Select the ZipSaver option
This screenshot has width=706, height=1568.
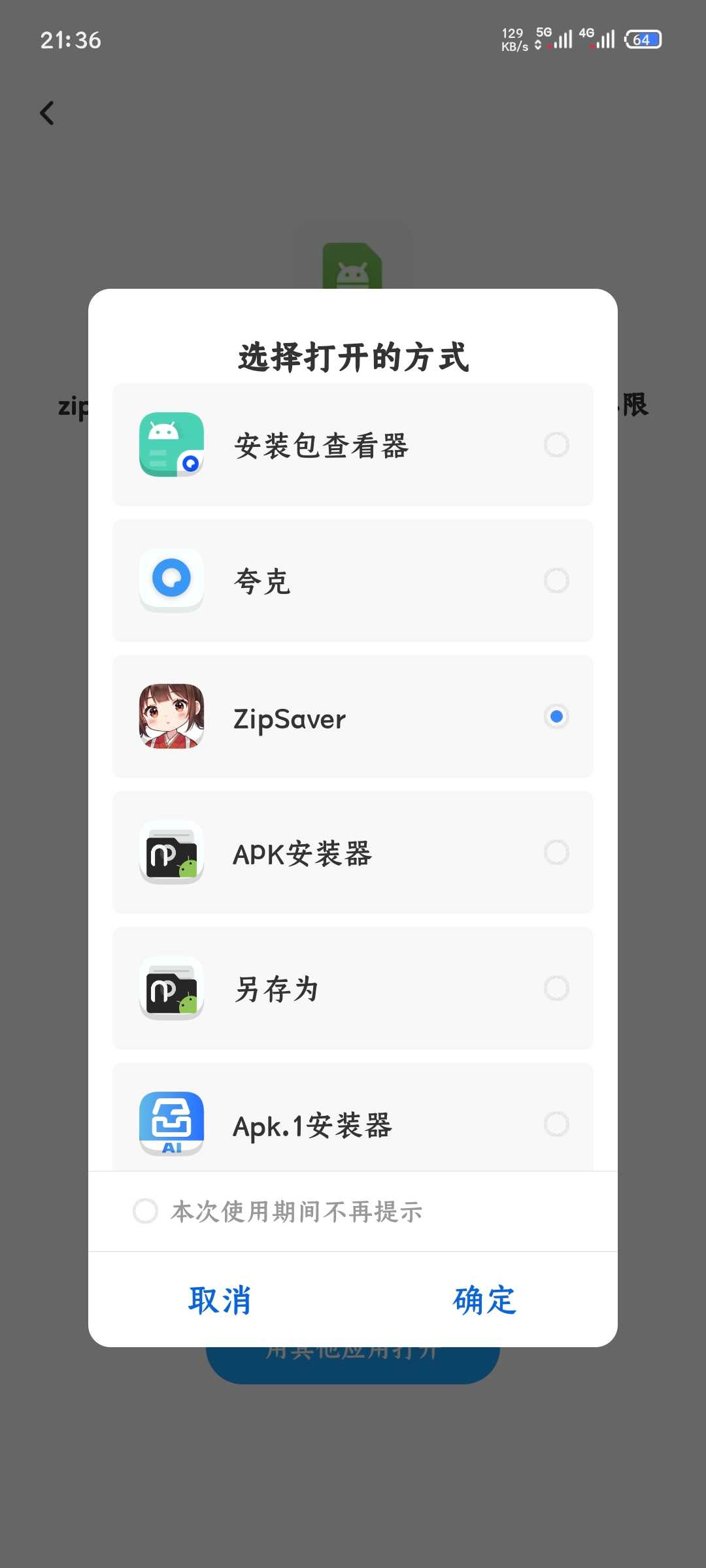tap(353, 717)
